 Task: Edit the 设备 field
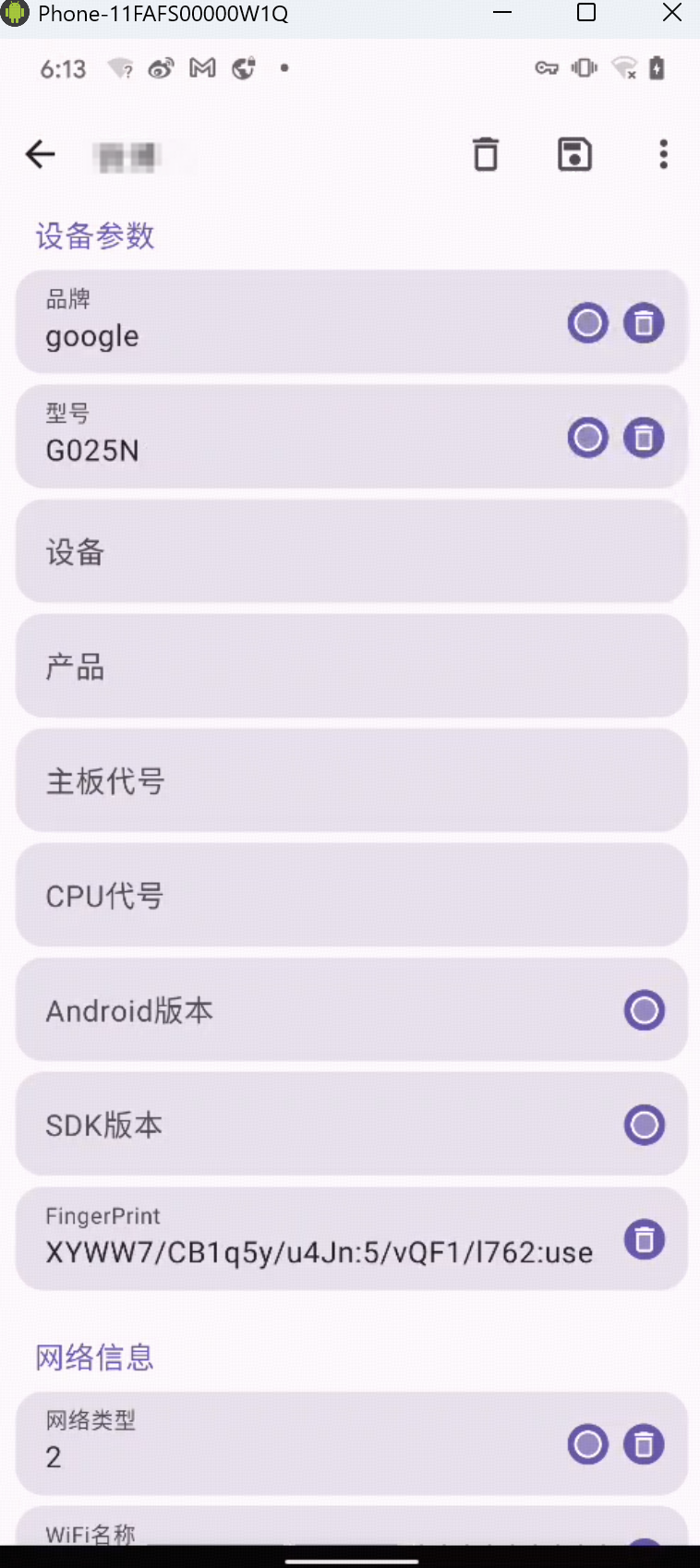pos(351,552)
